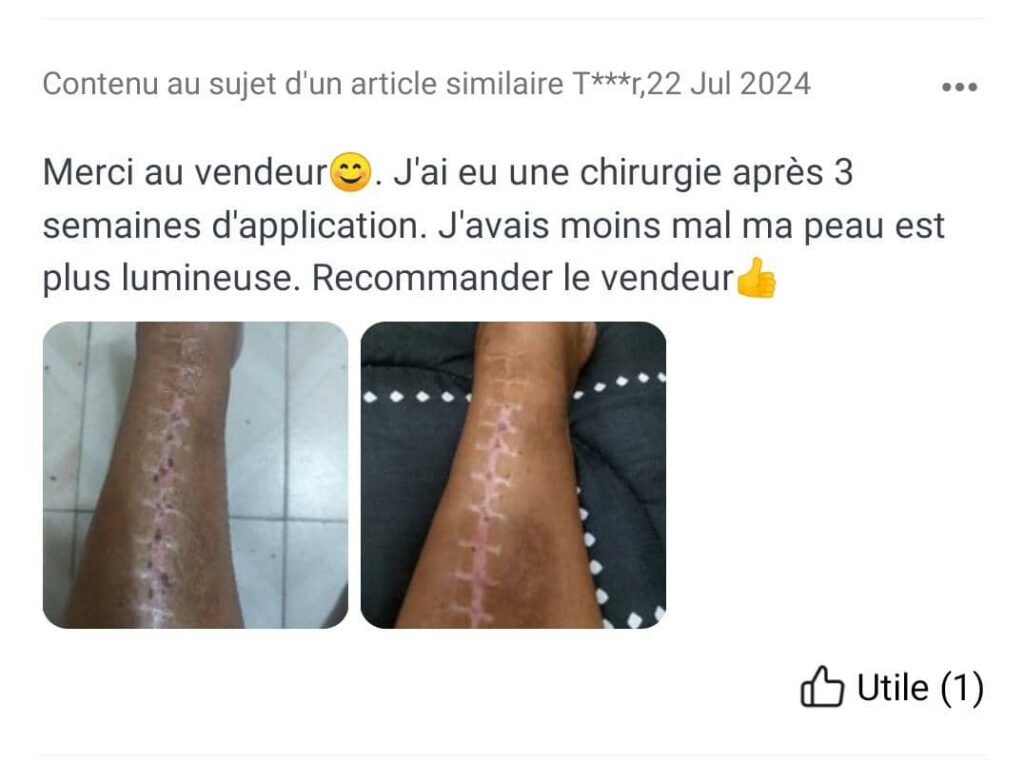1024x763 pixels.
Task: Open the first review photo on tiled floor
Action: click(195, 475)
